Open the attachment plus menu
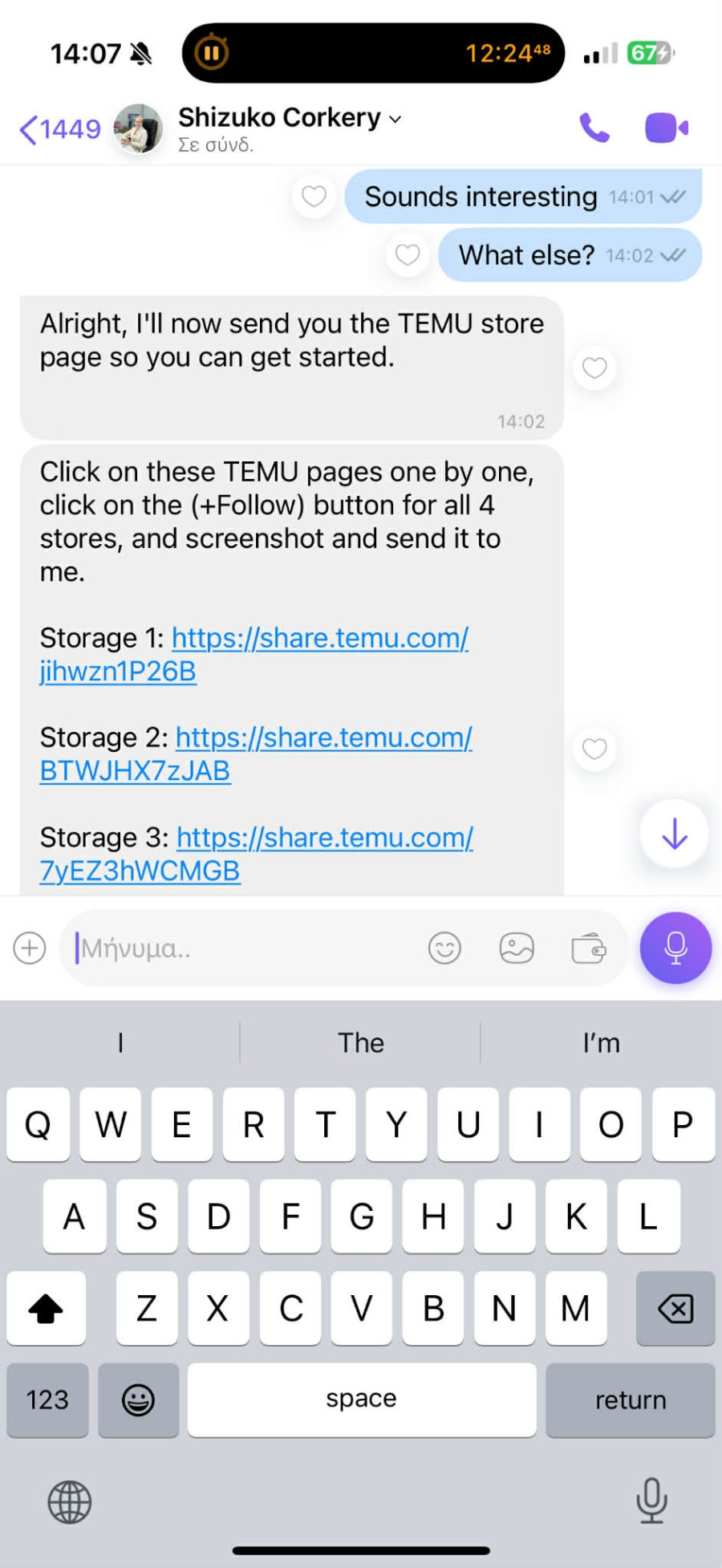722x1568 pixels. pos(30,948)
